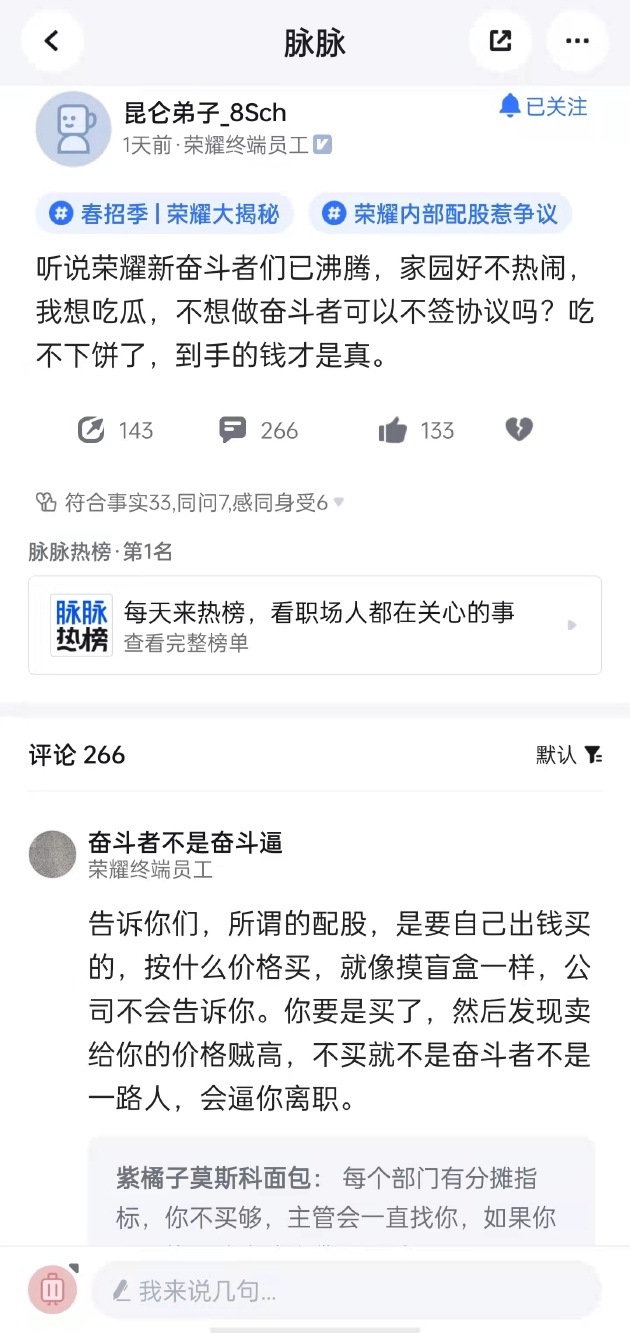Tap the 已关注 follow bell button
This screenshot has height=1333, width=630.
pyautogui.click(x=544, y=106)
